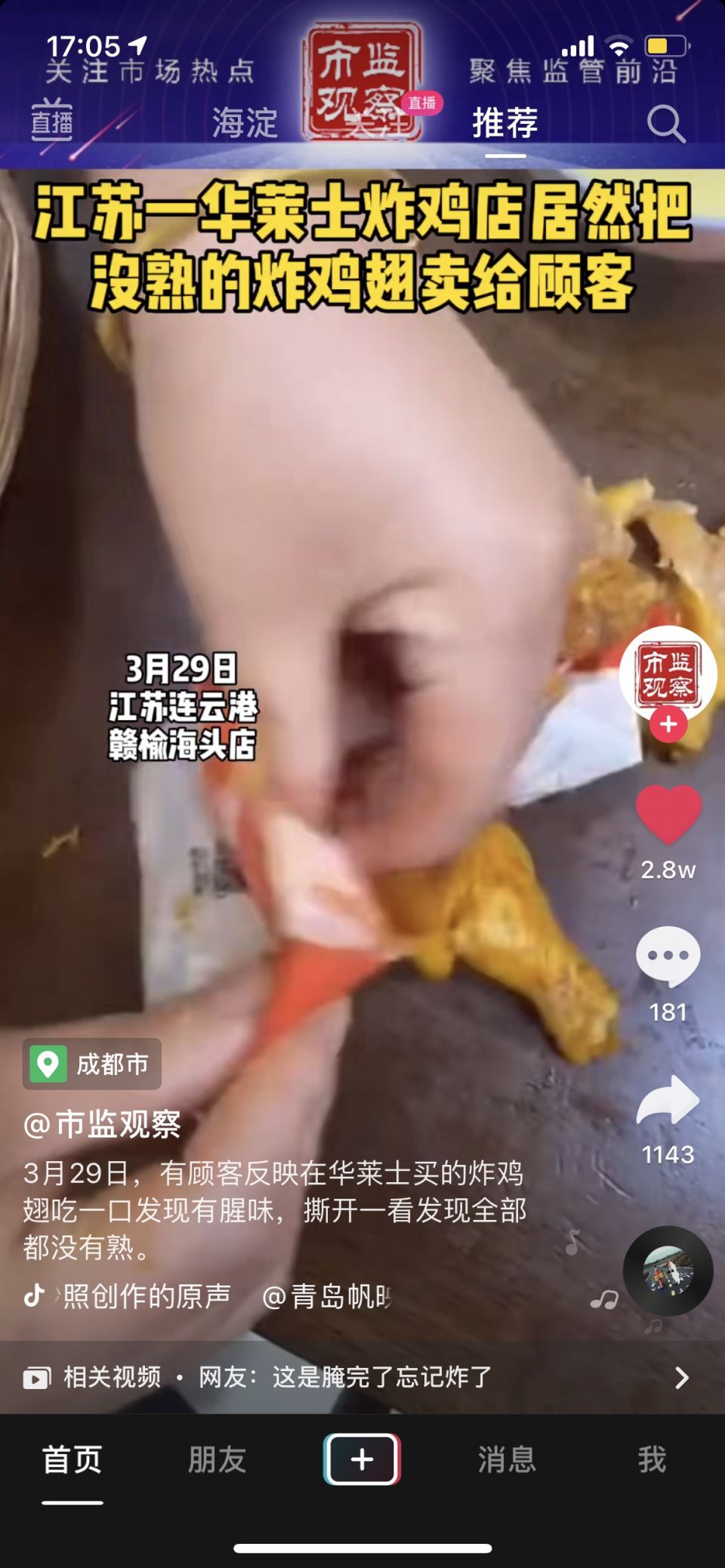Select the 推荐 tab
The width and height of the screenshot is (725, 1568).
[505, 122]
